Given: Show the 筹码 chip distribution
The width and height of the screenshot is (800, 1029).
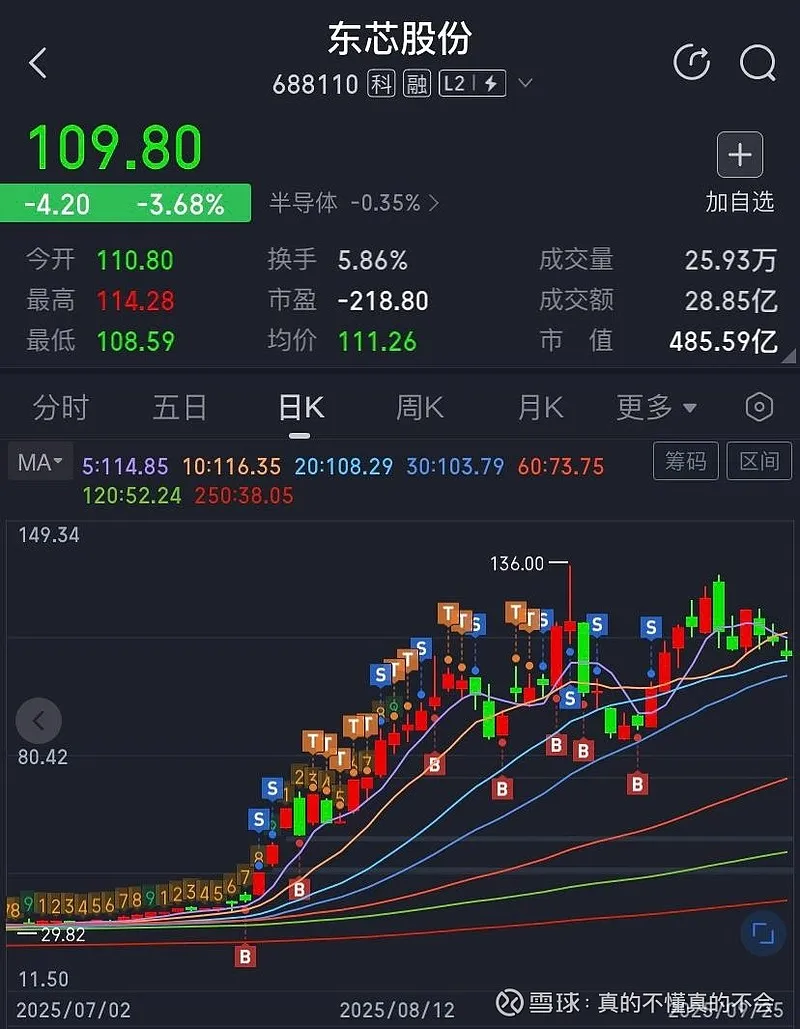Looking at the screenshot, I should pyautogui.click(x=686, y=461).
